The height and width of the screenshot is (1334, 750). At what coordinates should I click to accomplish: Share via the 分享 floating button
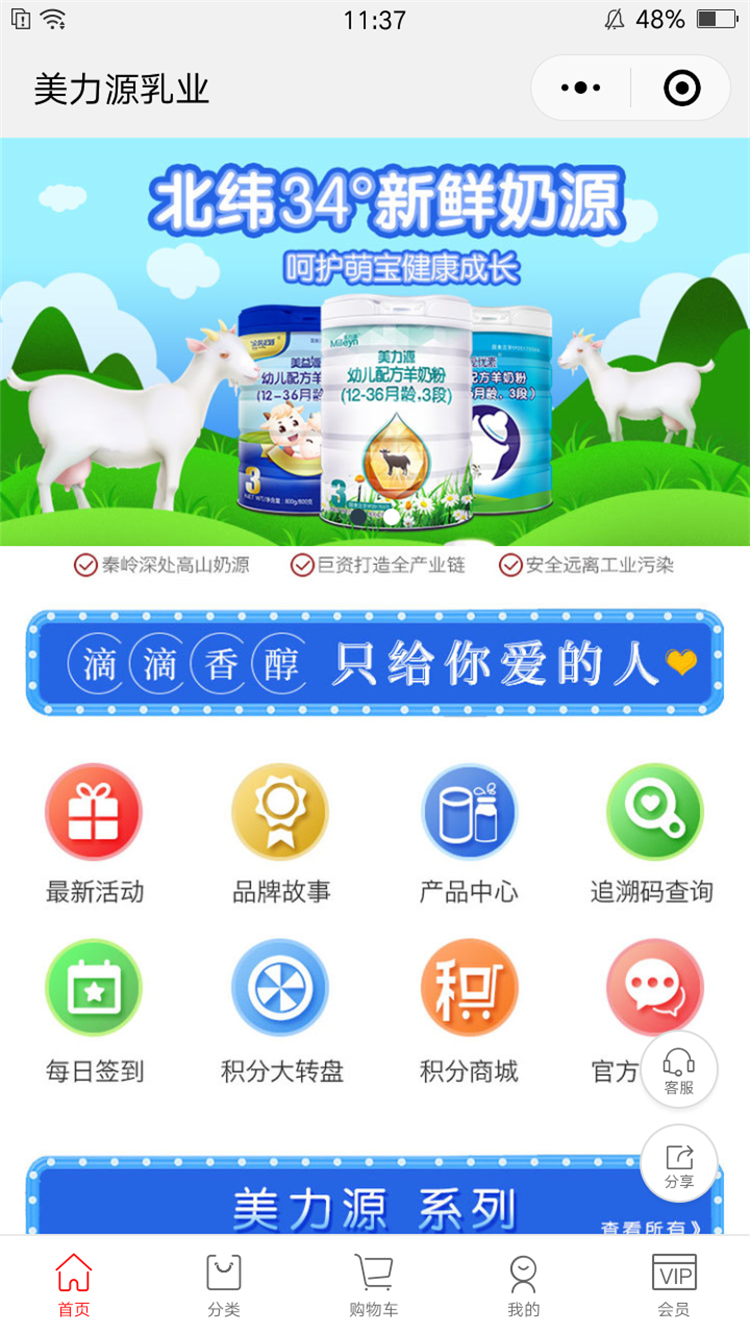(679, 1164)
